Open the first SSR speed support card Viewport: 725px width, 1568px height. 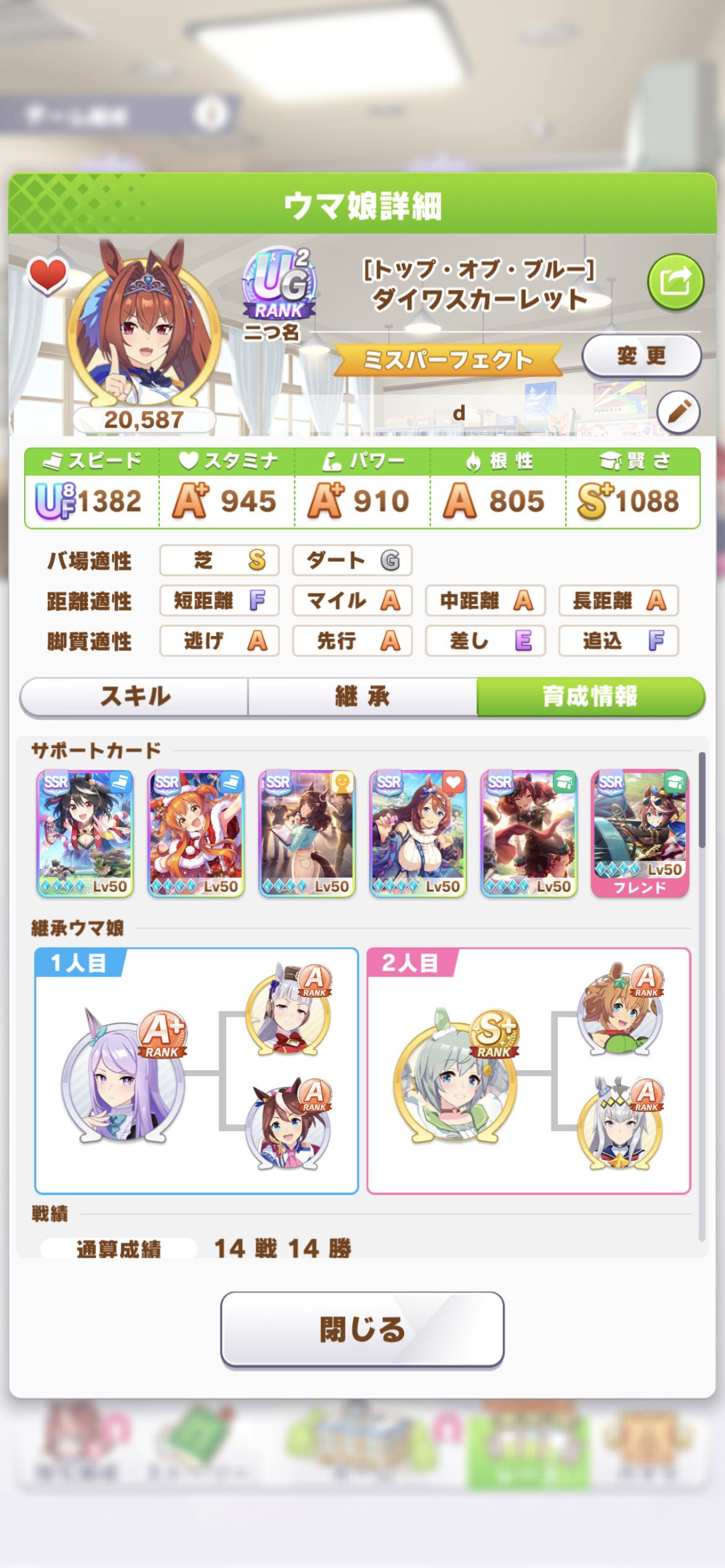point(85,834)
